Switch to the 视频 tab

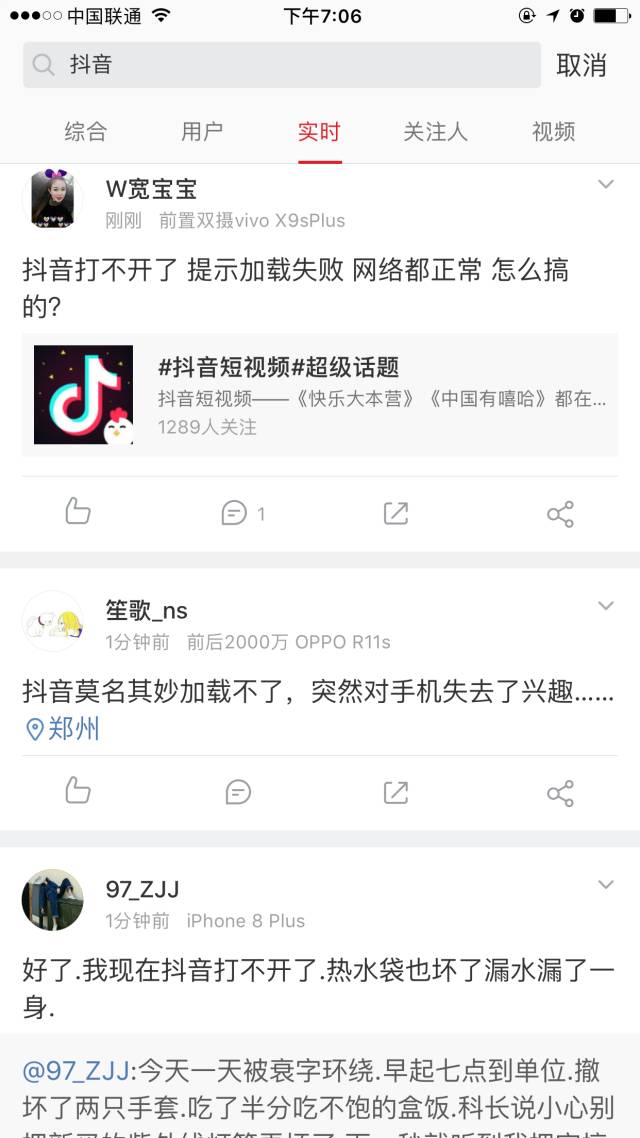pos(553,131)
